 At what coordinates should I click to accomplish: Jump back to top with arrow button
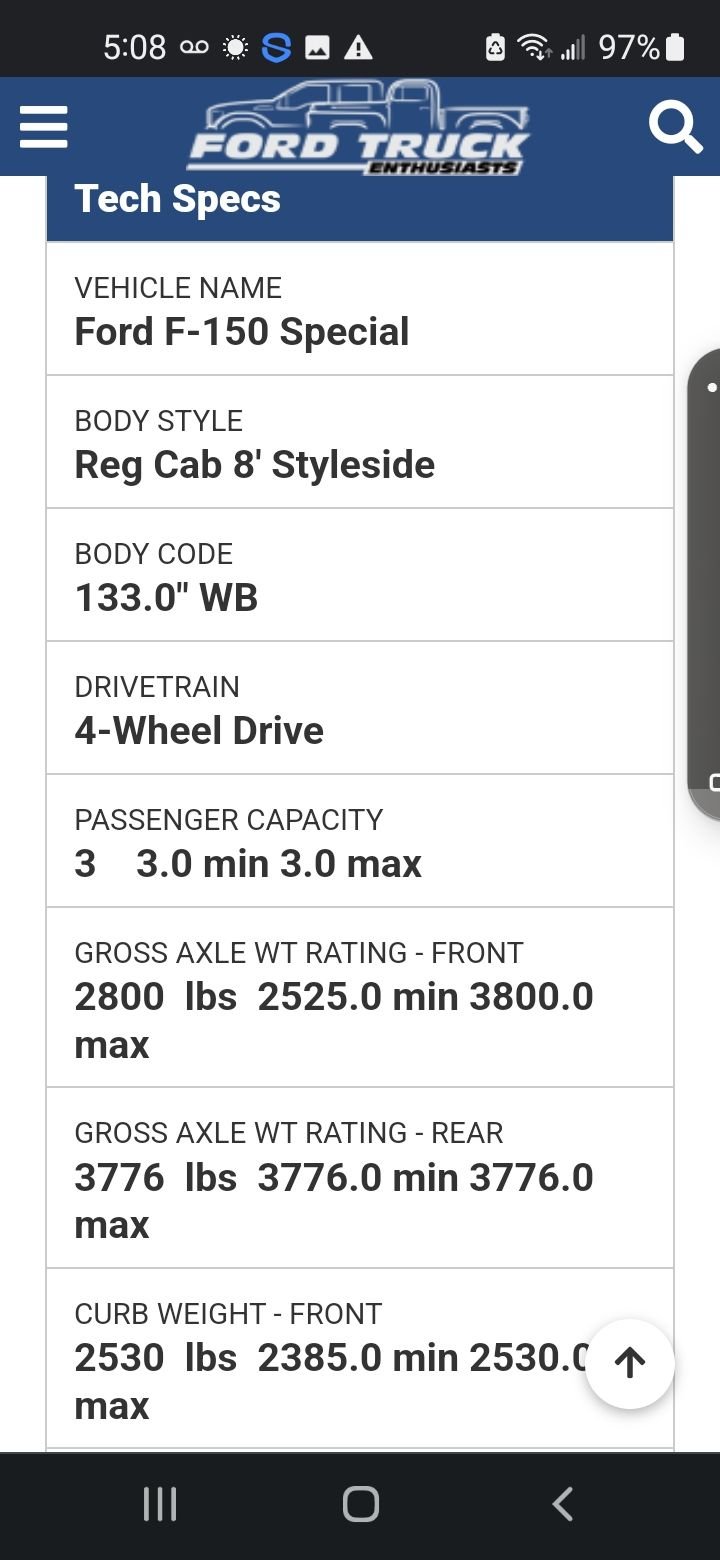tap(630, 1363)
